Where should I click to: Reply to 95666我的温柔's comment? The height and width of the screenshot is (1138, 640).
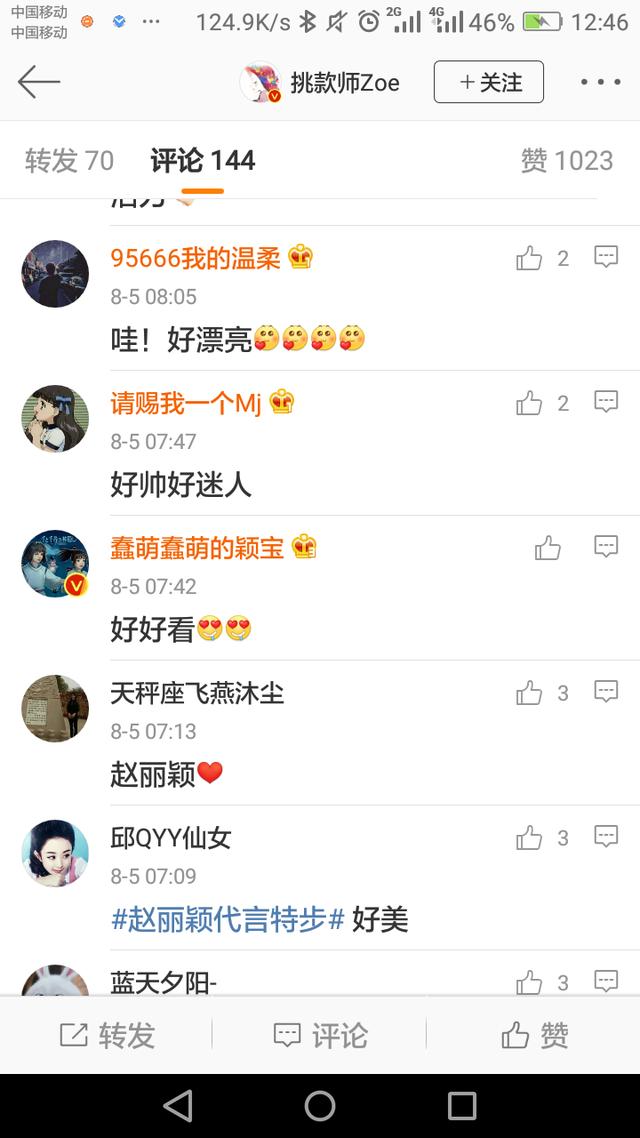point(606,258)
